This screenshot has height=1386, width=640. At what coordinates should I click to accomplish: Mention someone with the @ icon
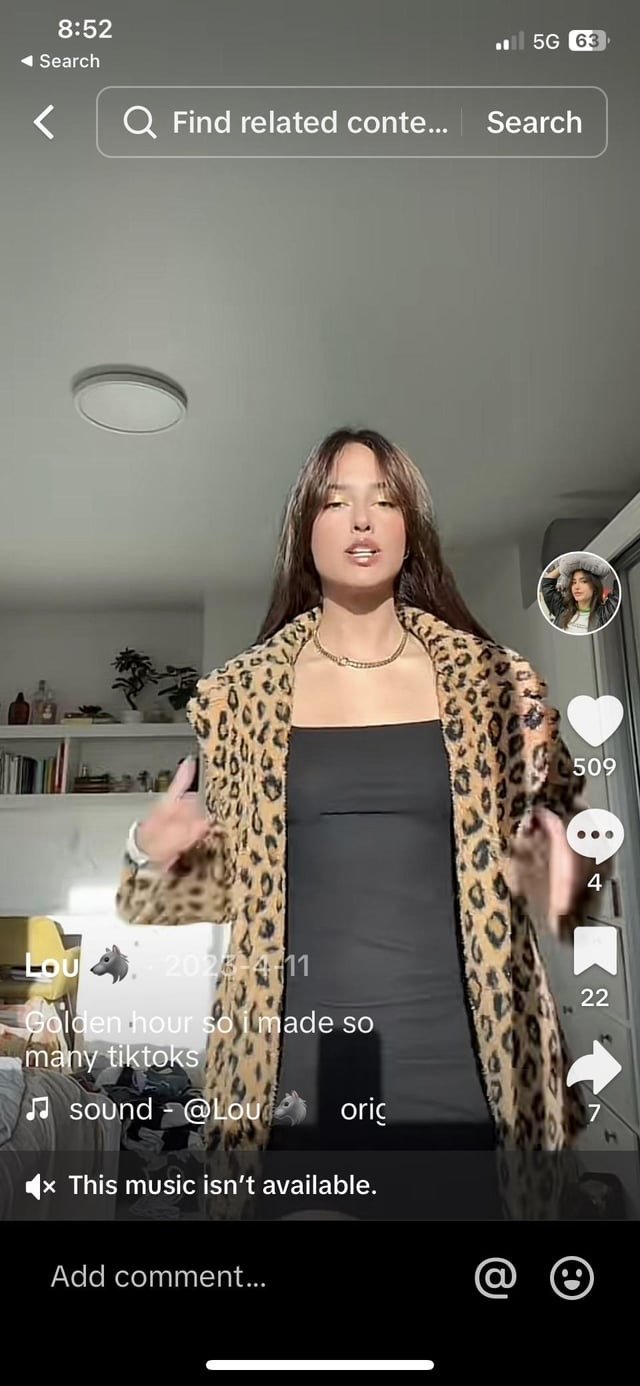pos(495,1277)
